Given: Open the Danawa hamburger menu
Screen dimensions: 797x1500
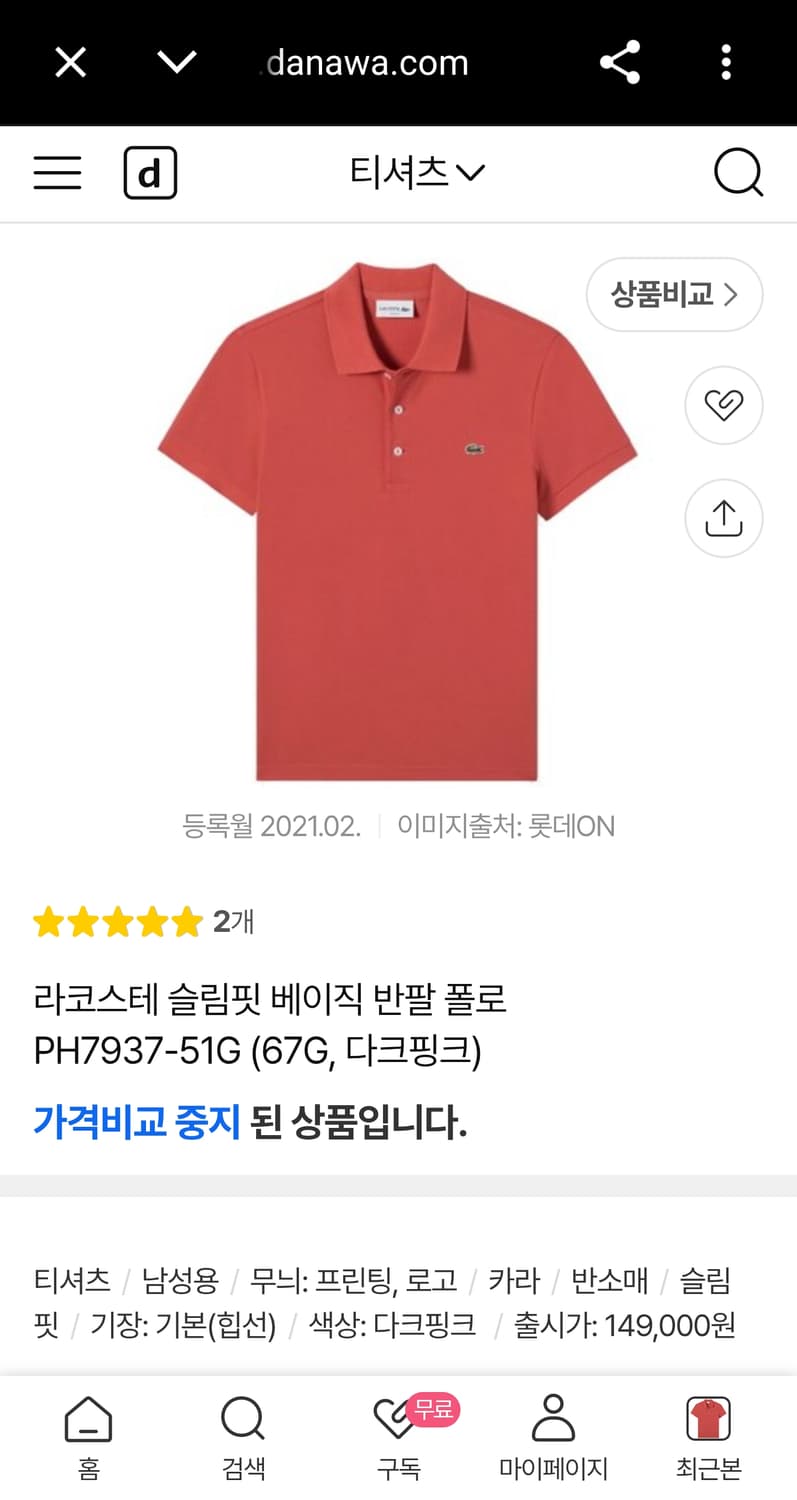Looking at the screenshot, I should point(57,172).
